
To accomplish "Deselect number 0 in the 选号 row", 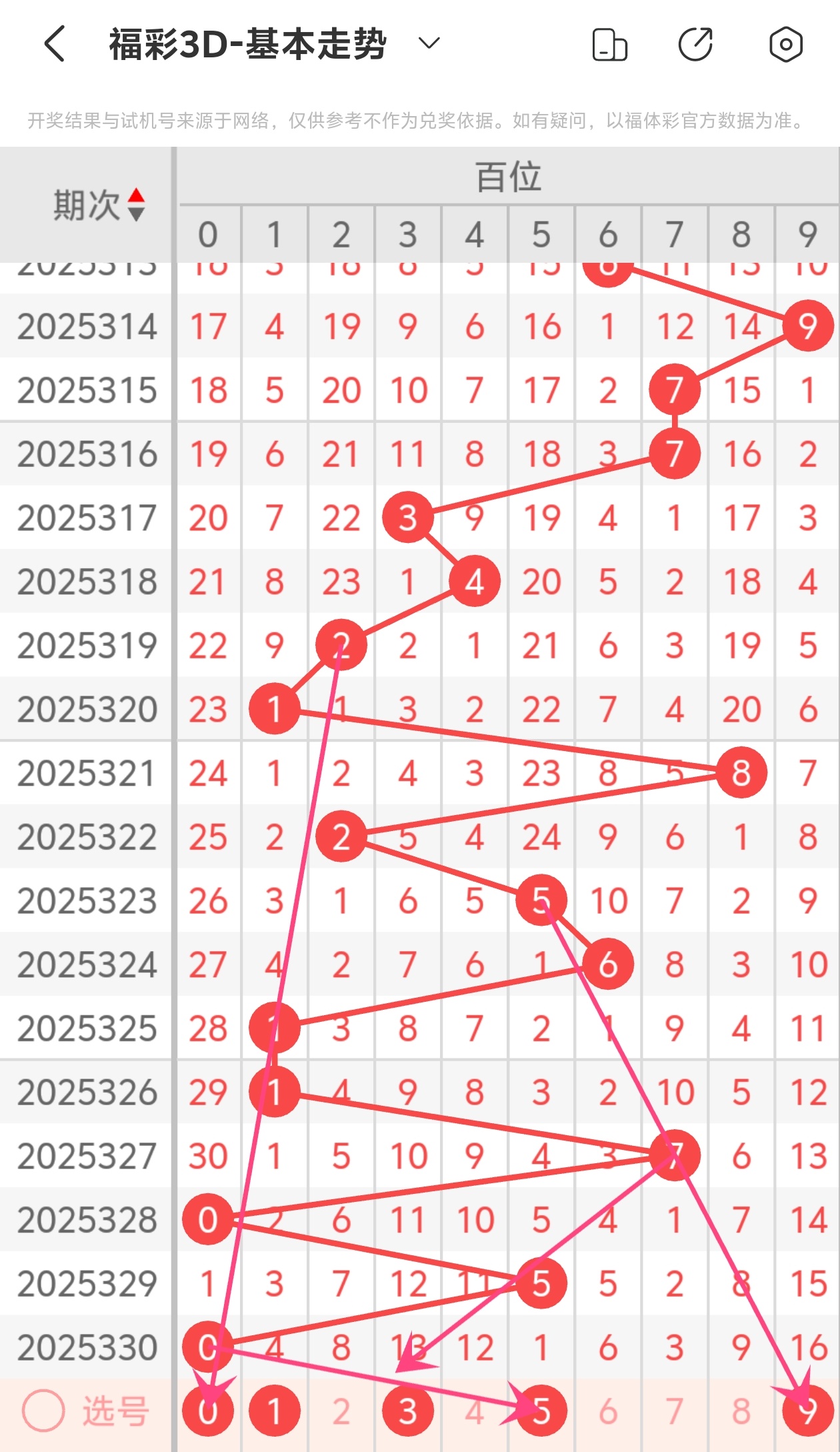I will 208,1411.
